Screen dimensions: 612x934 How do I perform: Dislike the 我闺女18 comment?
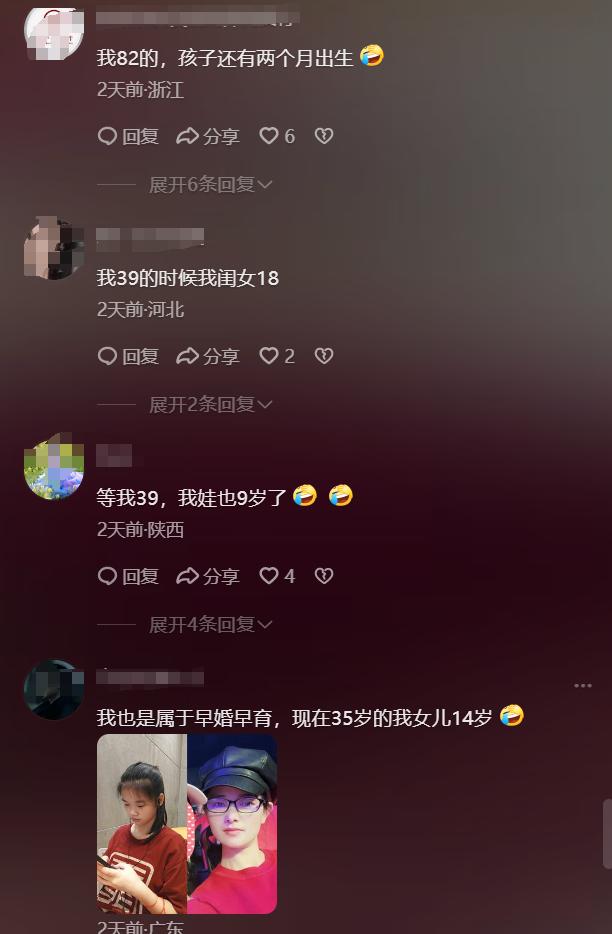click(324, 356)
